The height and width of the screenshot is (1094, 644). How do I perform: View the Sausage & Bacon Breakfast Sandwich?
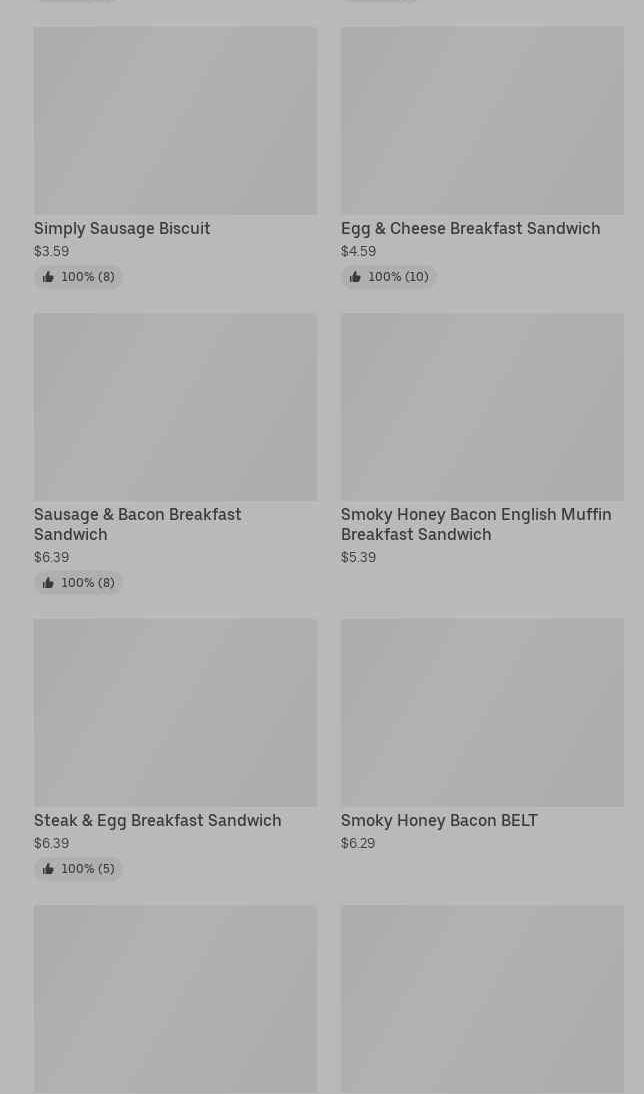[x=175, y=454]
